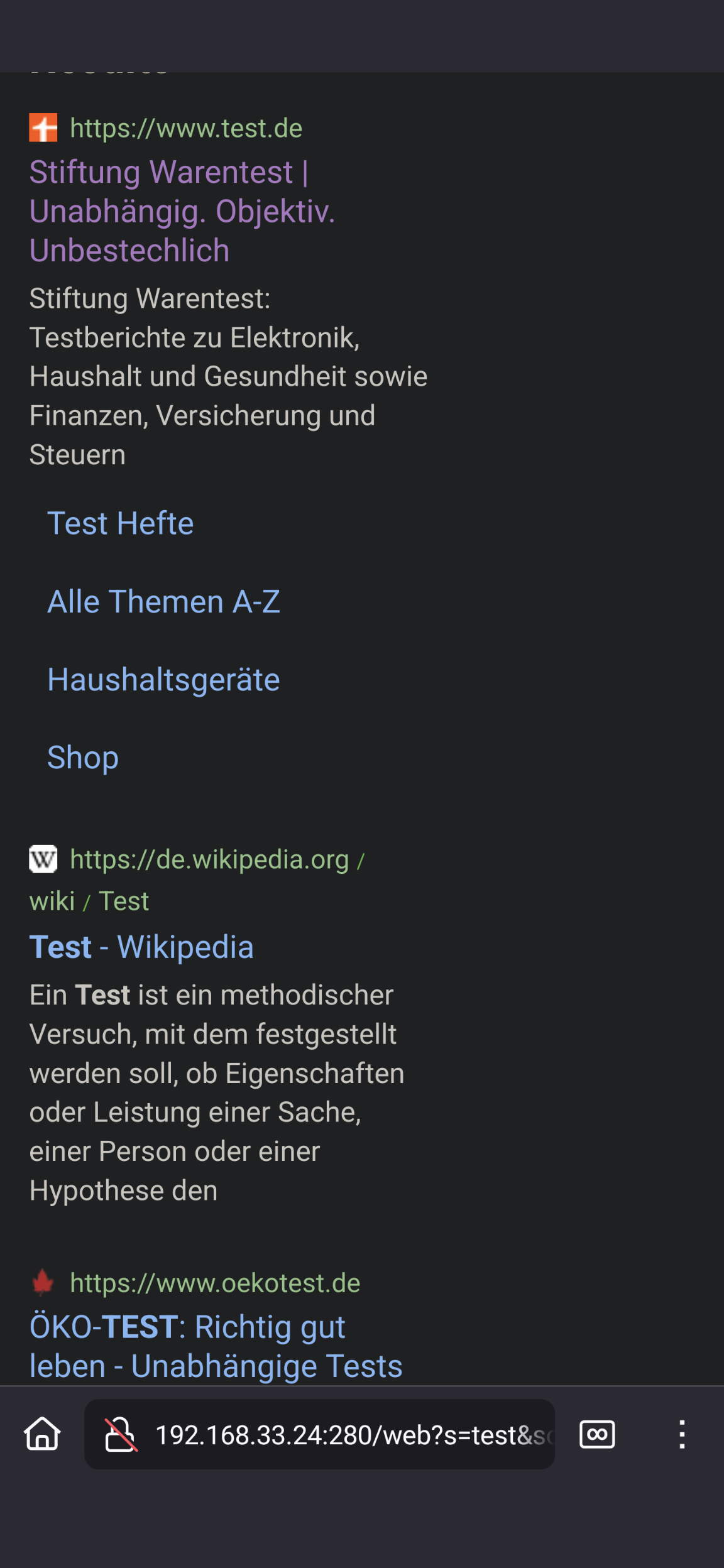Show site connection info icon
Viewport: 724px width, 1568px height.
pos(120,1435)
